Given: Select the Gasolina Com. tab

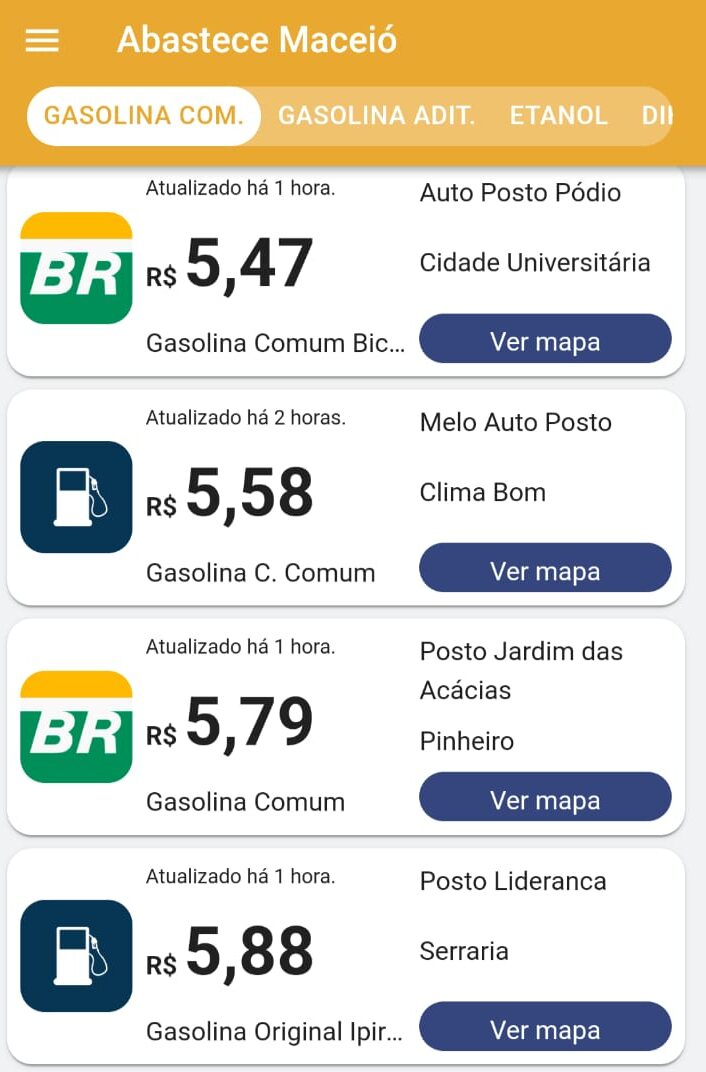Looking at the screenshot, I should point(144,116).
